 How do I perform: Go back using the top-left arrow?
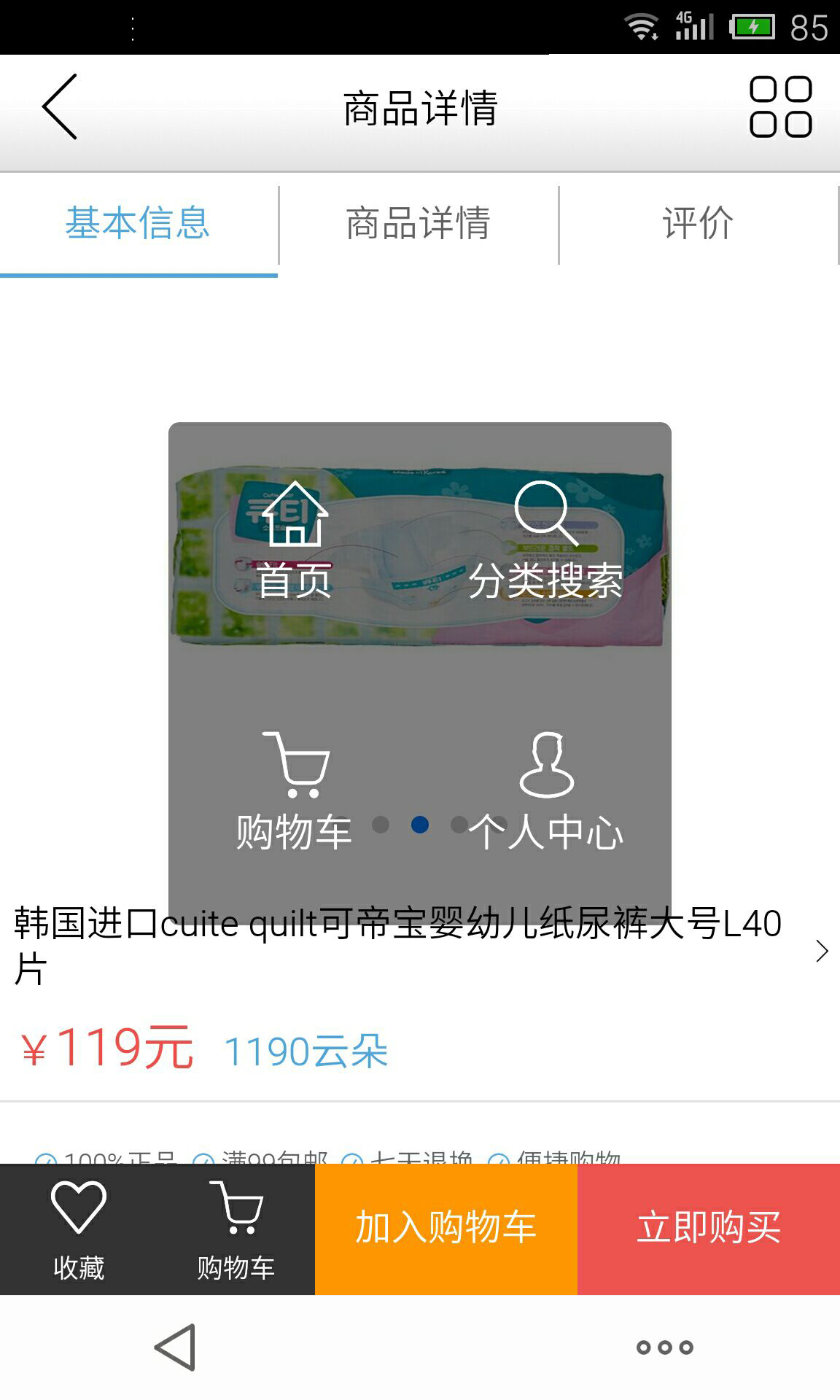coord(60,106)
